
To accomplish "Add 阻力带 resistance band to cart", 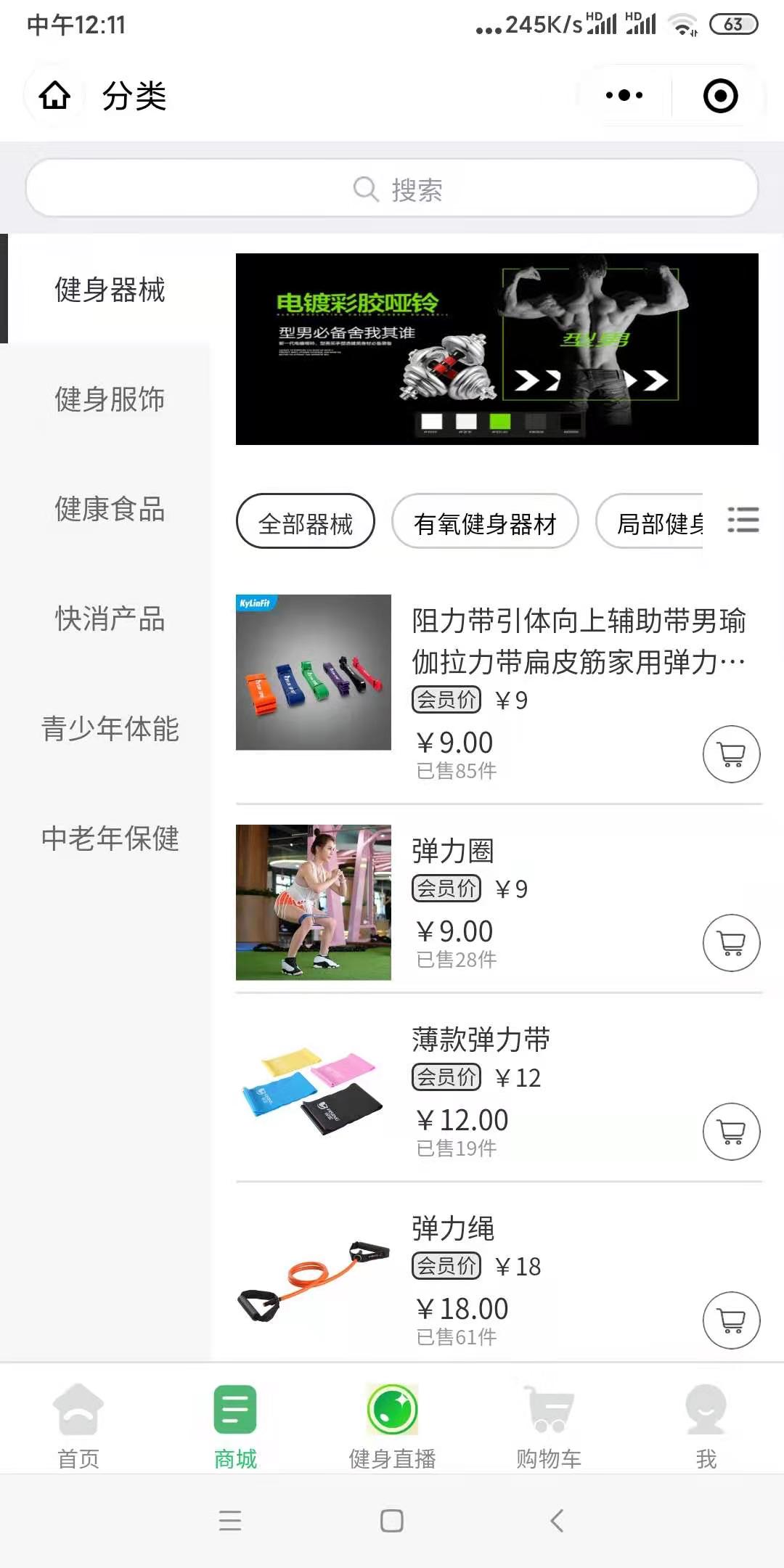I will pyautogui.click(x=731, y=755).
